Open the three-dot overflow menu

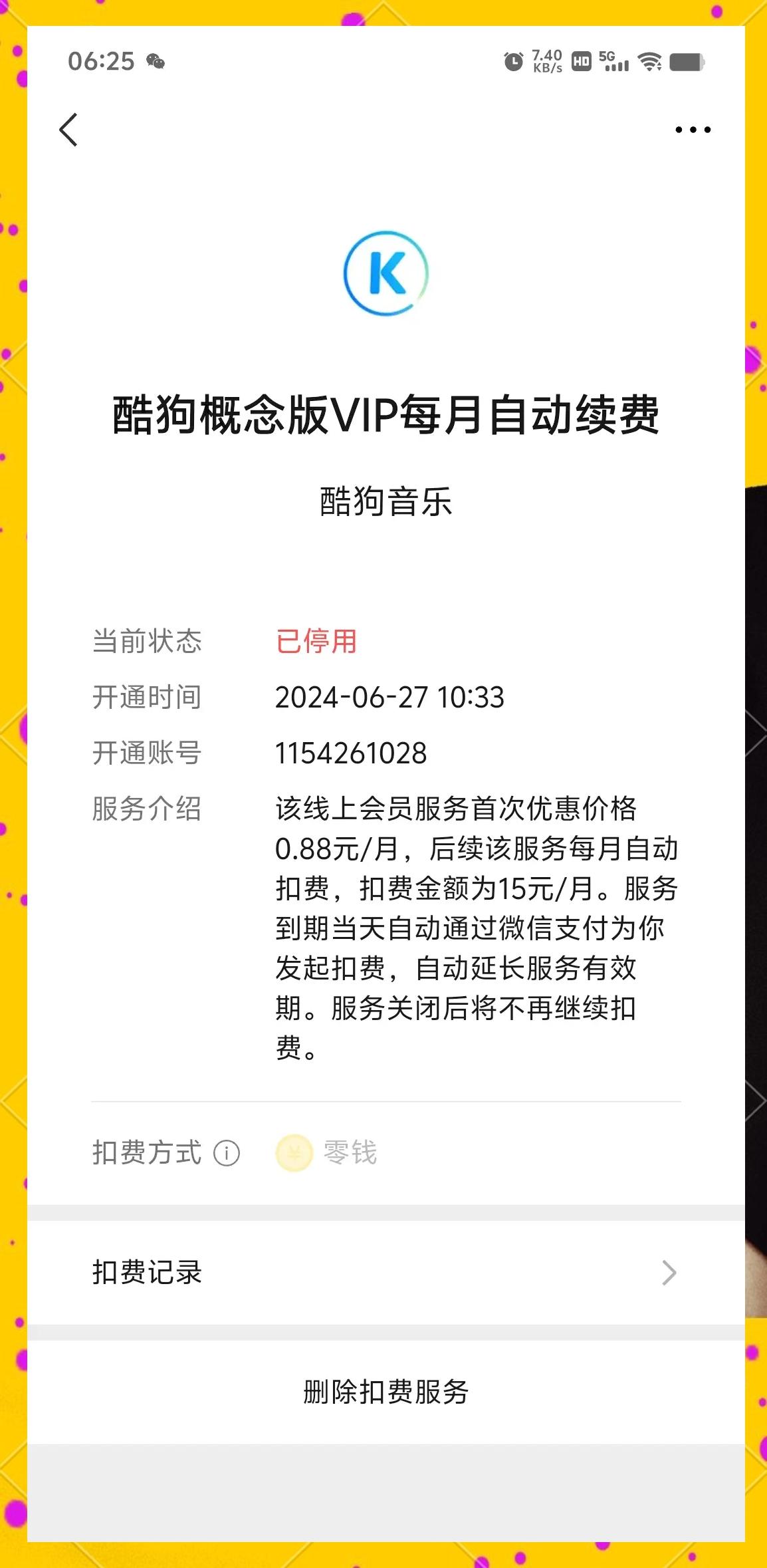point(693,130)
